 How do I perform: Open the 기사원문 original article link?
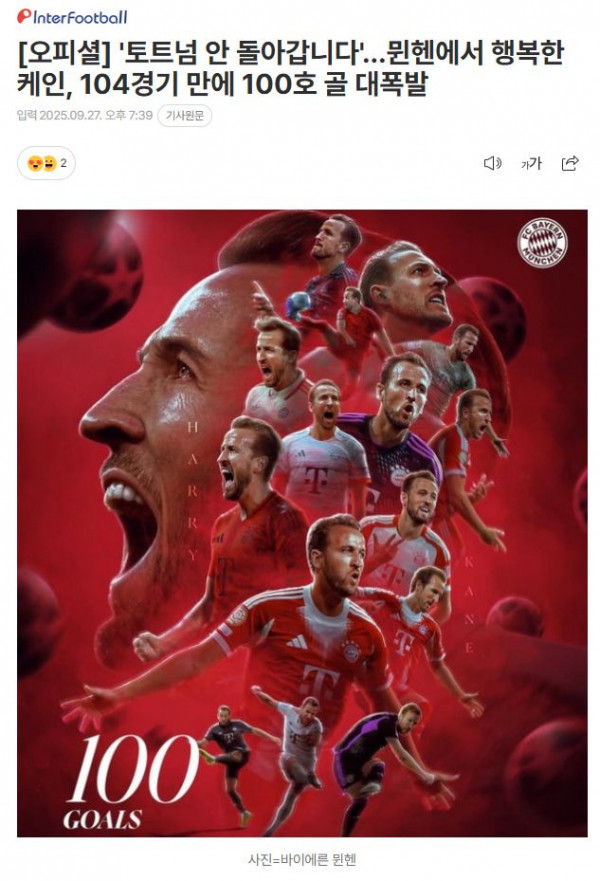(x=185, y=115)
